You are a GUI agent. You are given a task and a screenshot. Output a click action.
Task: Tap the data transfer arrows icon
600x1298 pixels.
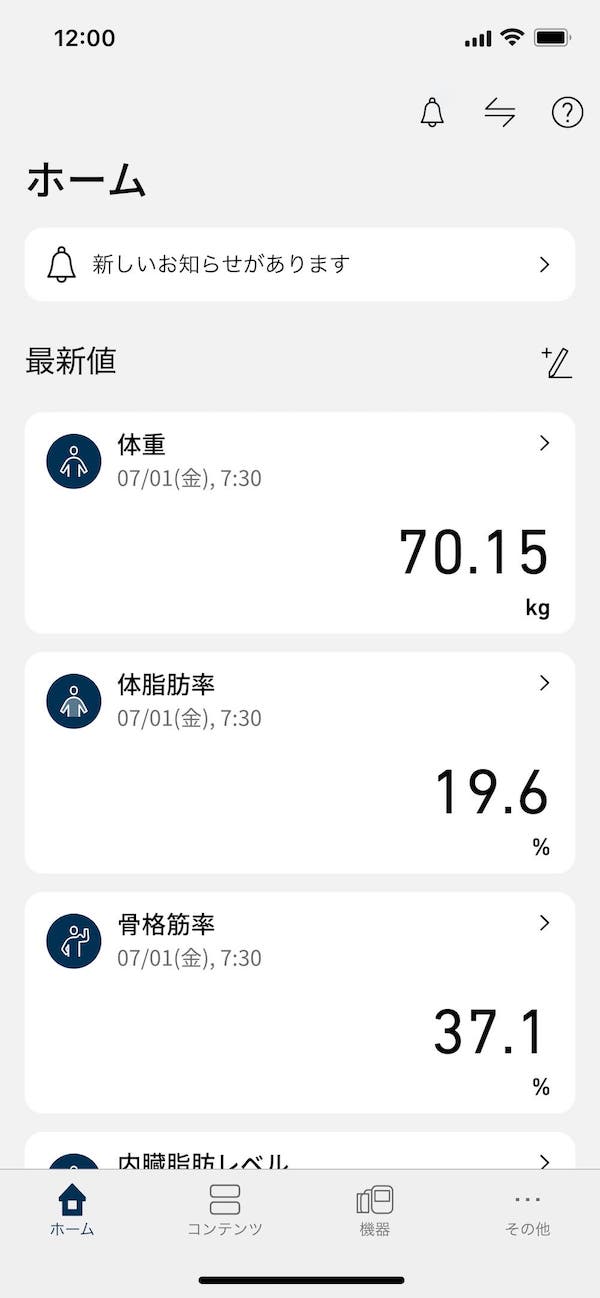point(500,113)
